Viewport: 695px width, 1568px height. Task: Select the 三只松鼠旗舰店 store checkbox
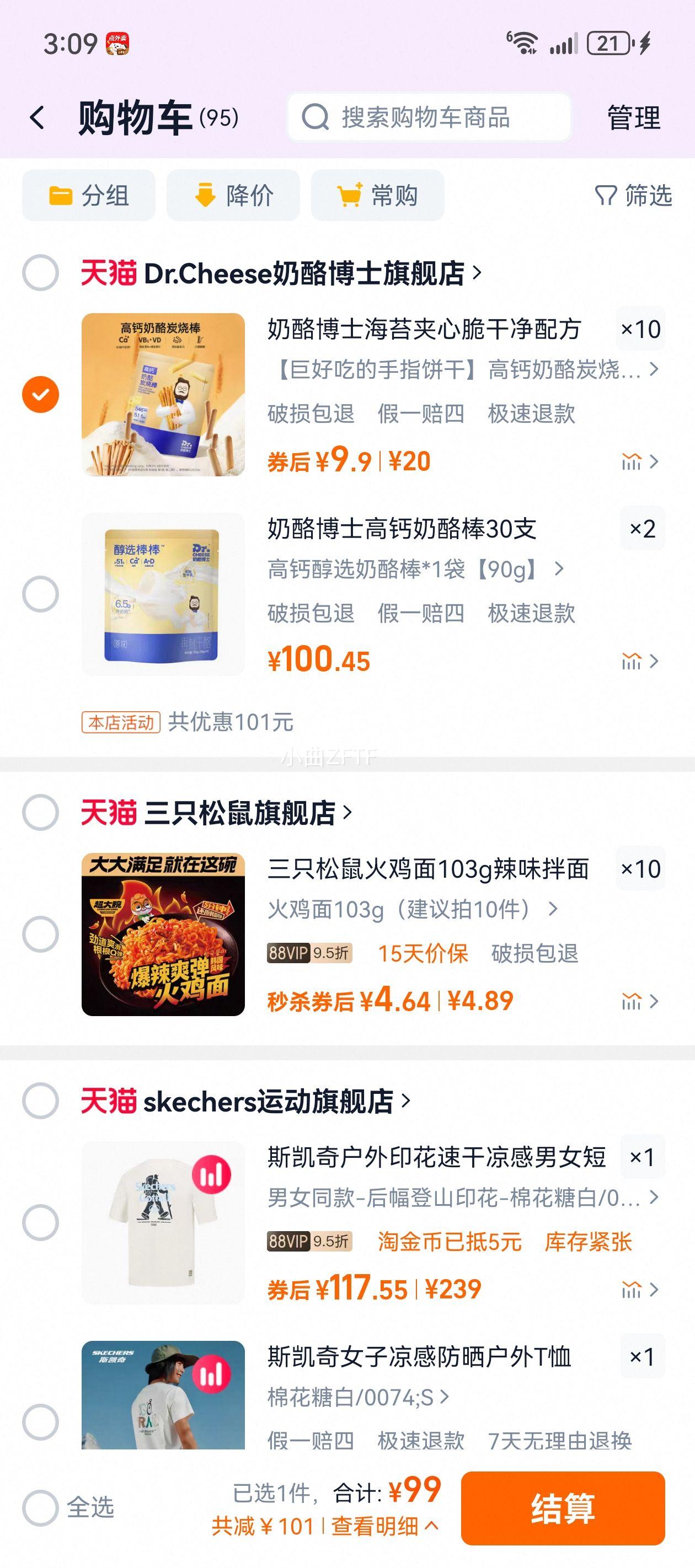[40, 812]
